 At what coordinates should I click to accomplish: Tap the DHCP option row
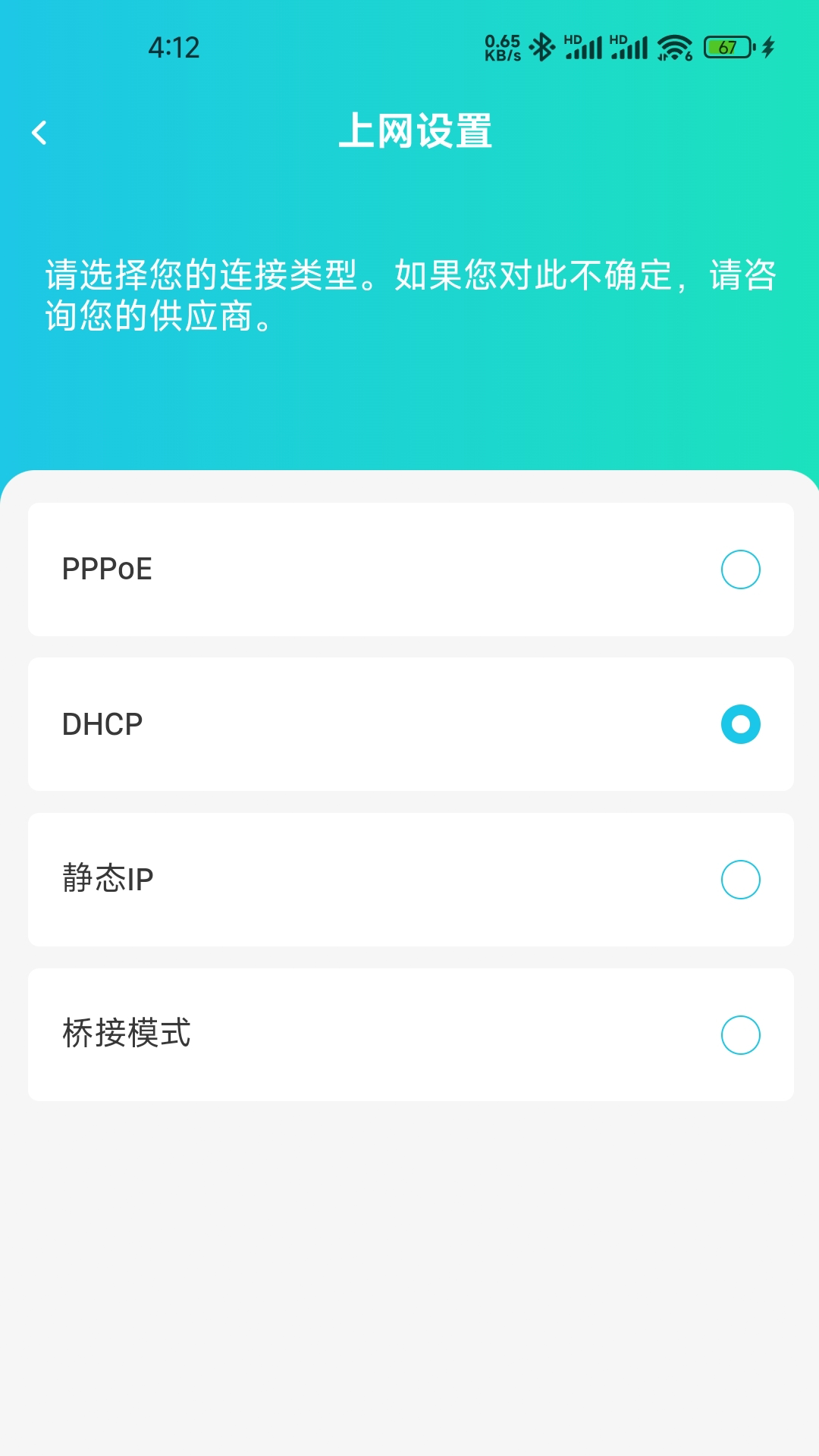(x=409, y=723)
